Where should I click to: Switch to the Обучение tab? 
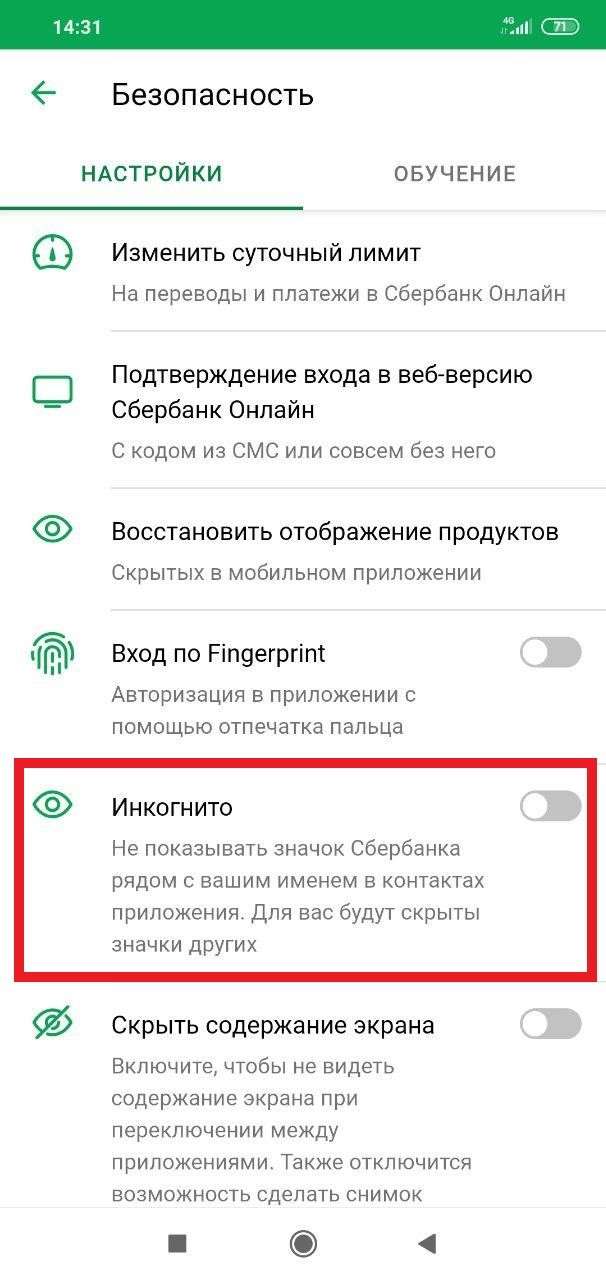(454, 174)
